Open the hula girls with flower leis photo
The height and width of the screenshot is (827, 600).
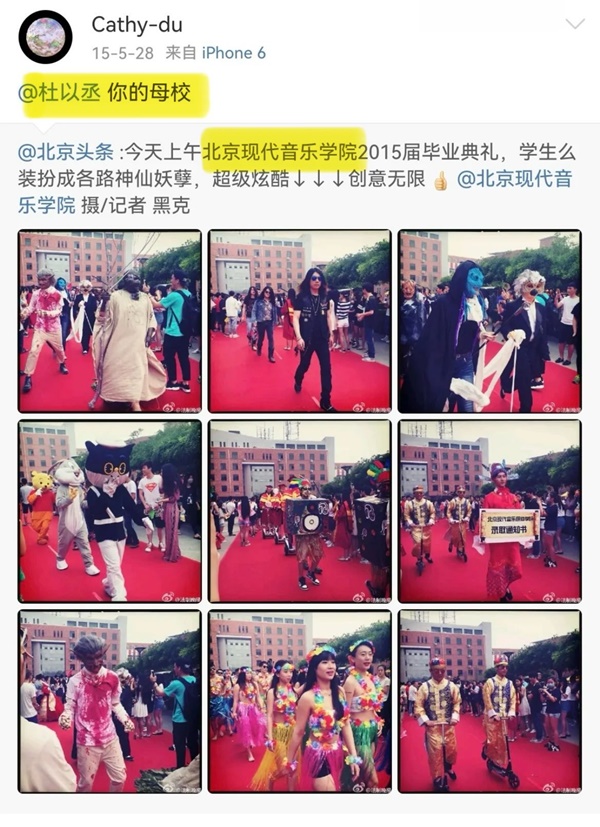(x=299, y=701)
